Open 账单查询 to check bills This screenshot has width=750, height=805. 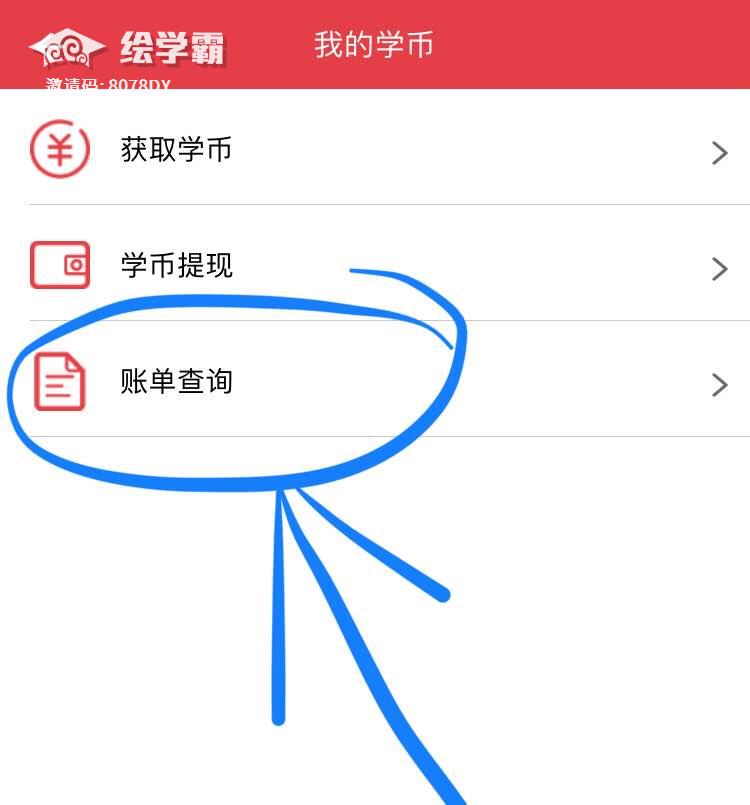[x=176, y=382]
